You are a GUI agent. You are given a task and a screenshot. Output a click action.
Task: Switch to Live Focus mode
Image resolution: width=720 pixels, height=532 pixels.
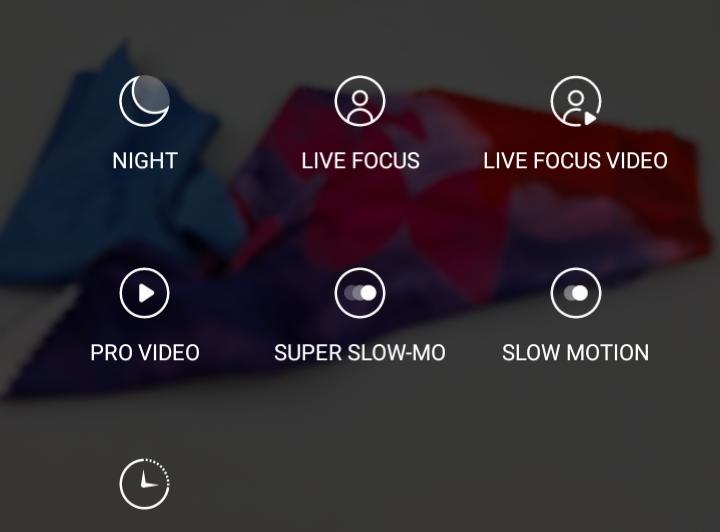tap(360, 102)
